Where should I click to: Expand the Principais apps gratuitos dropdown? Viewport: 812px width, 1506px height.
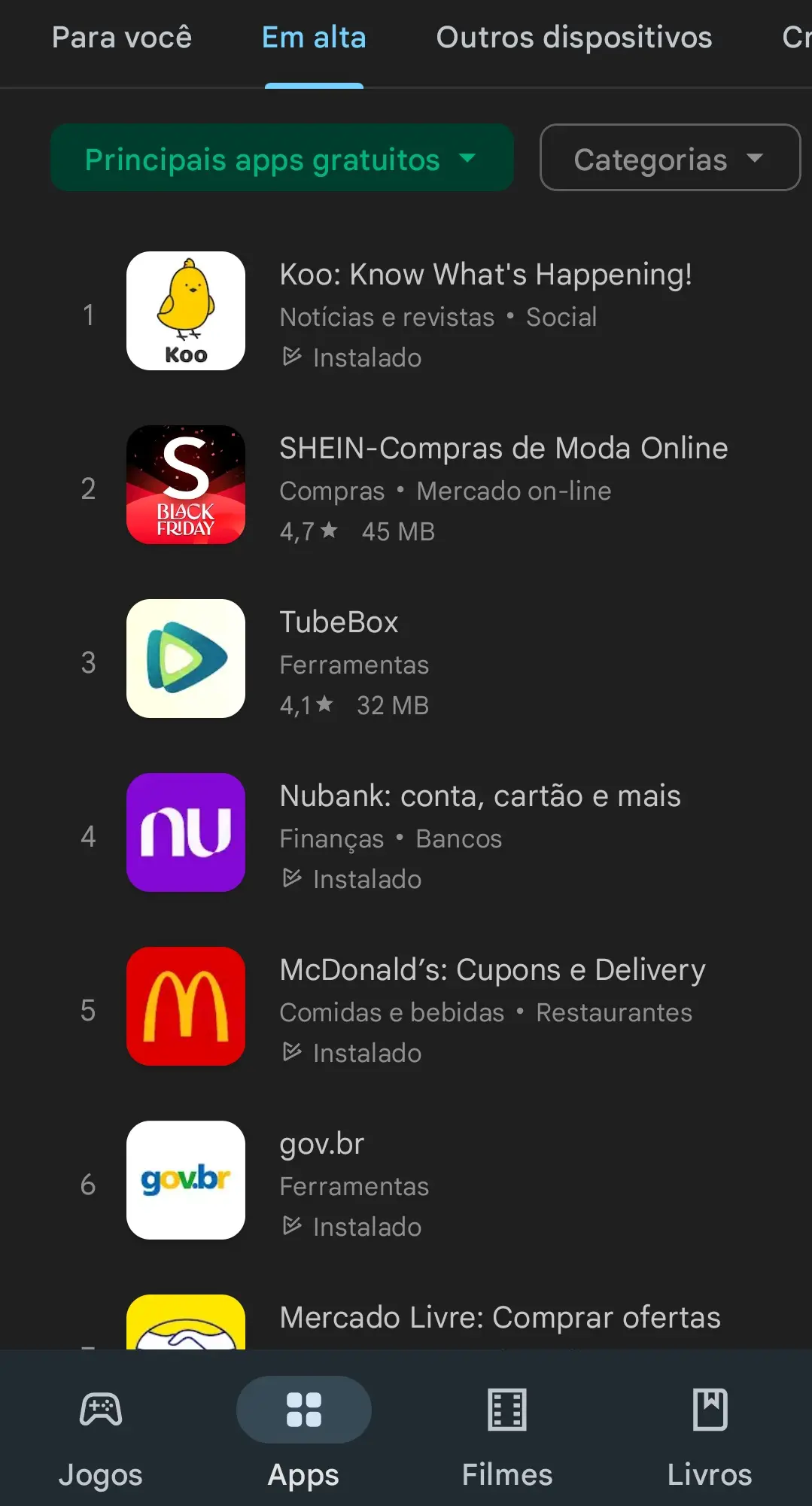click(281, 158)
